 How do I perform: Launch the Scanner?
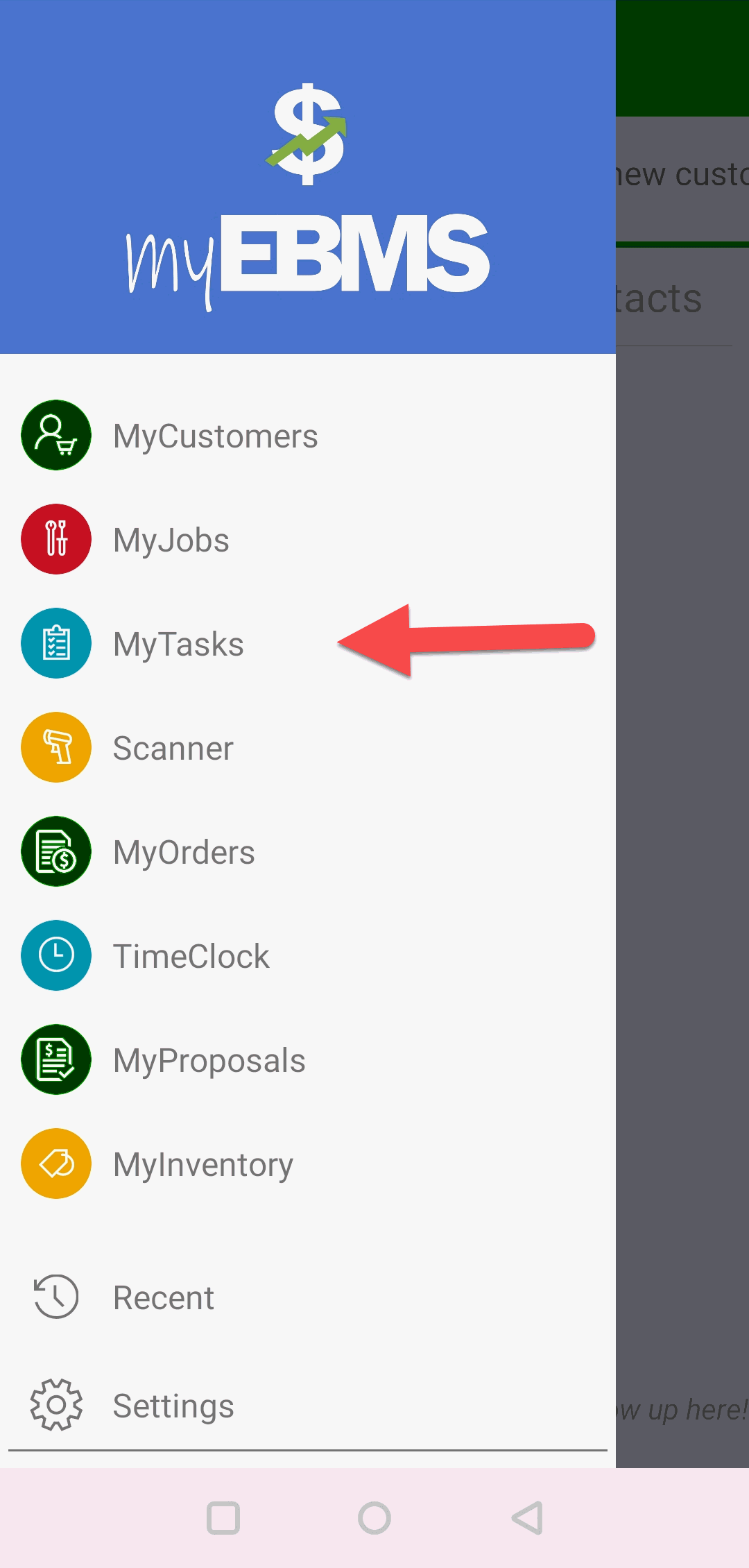point(173,749)
